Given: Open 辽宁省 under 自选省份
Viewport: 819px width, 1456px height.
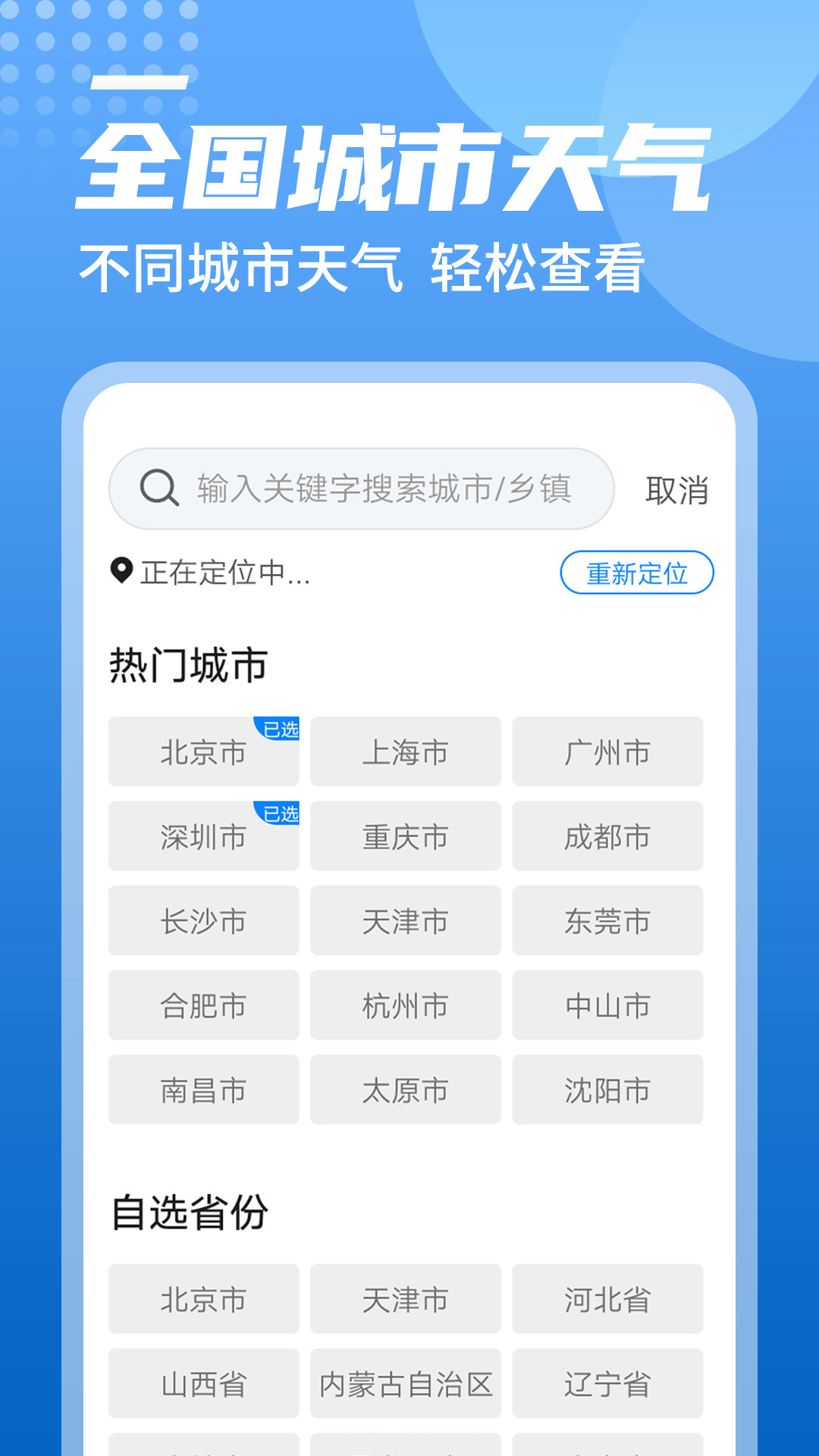Looking at the screenshot, I should 608,1384.
